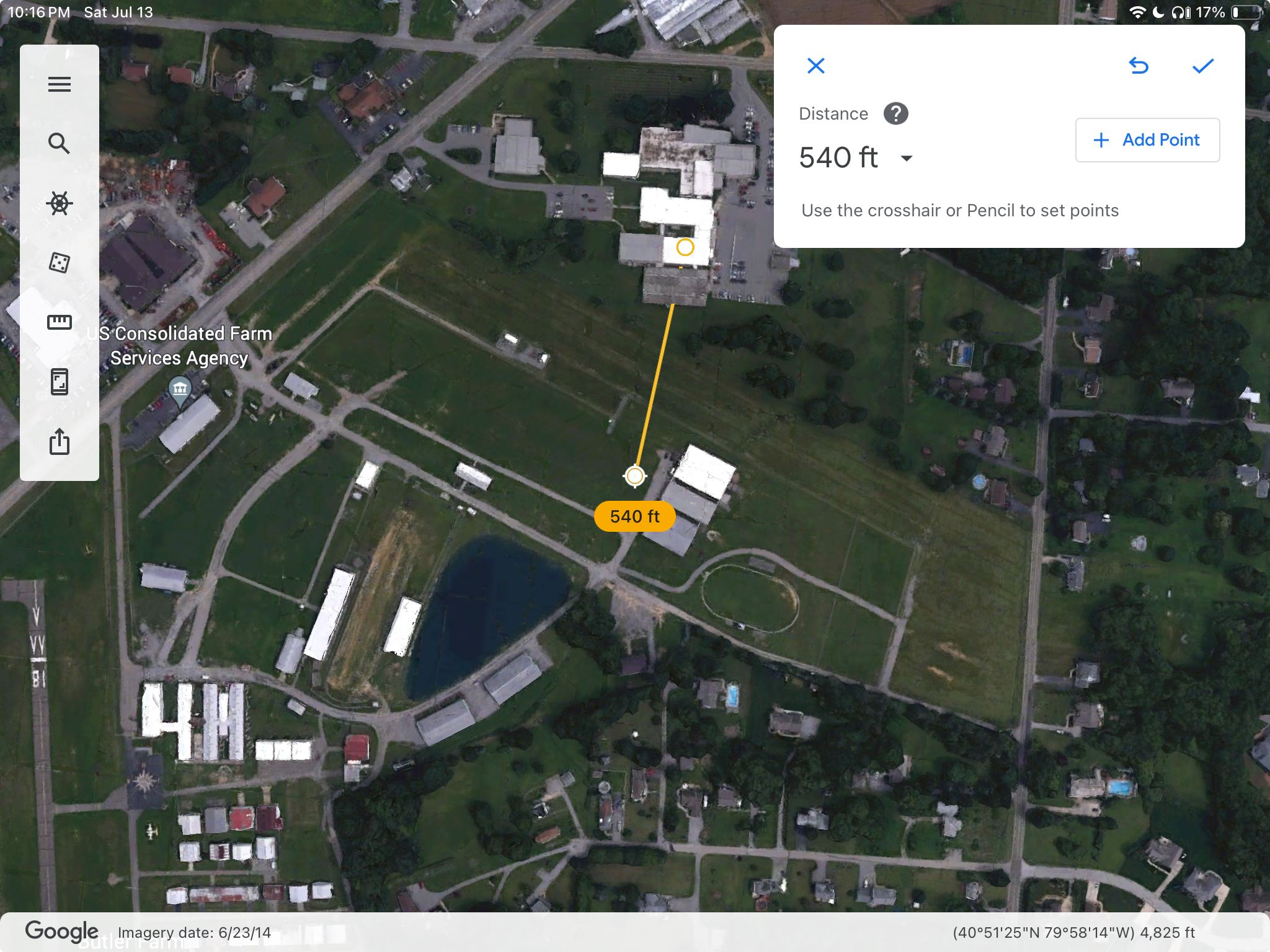The width and height of the screenshot is (1270, 952).
Task: Tap the Add Point button
Action: click(1147, 140)
